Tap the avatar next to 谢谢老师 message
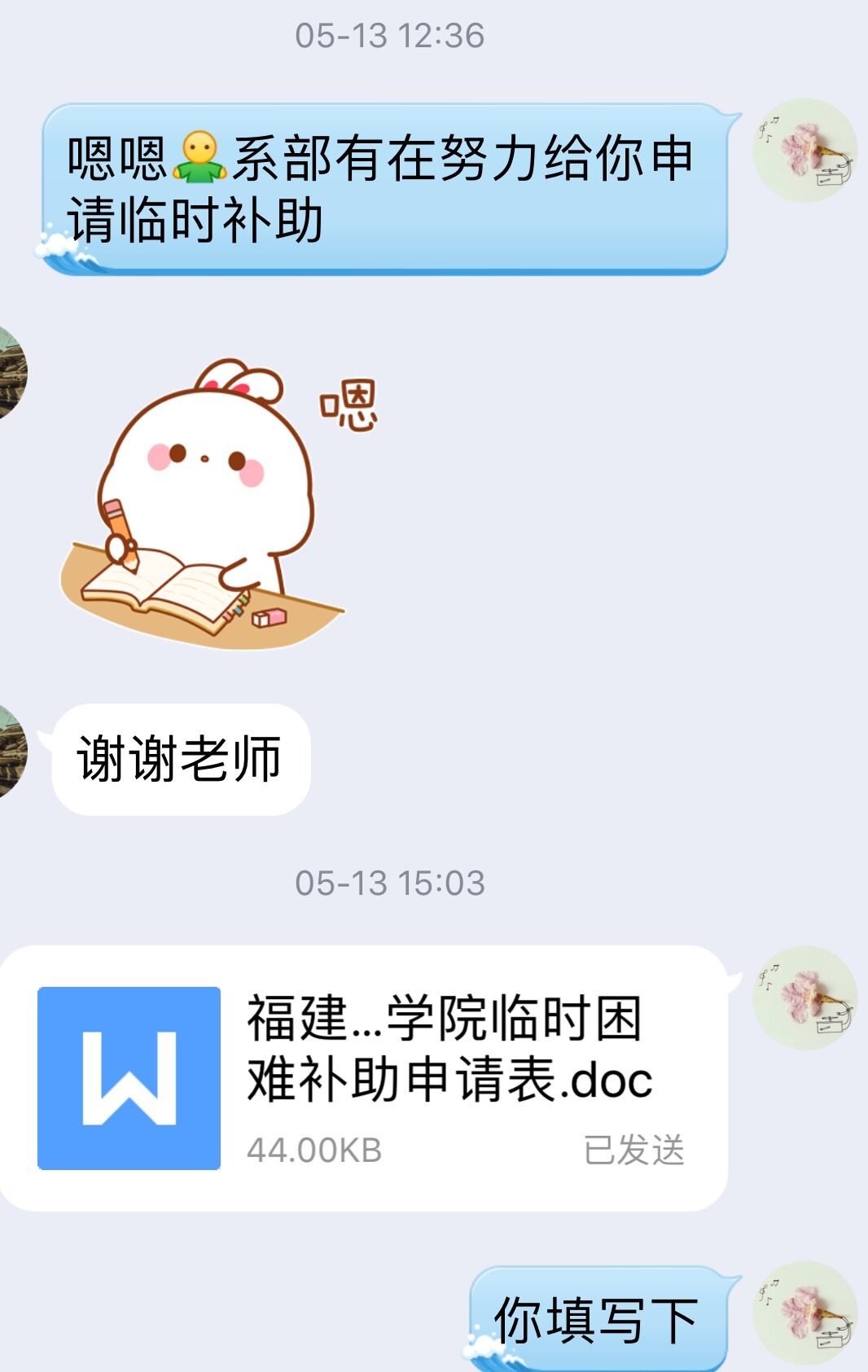The height and width of the screenshot is (1372, 868). click(x=11, y=752)
